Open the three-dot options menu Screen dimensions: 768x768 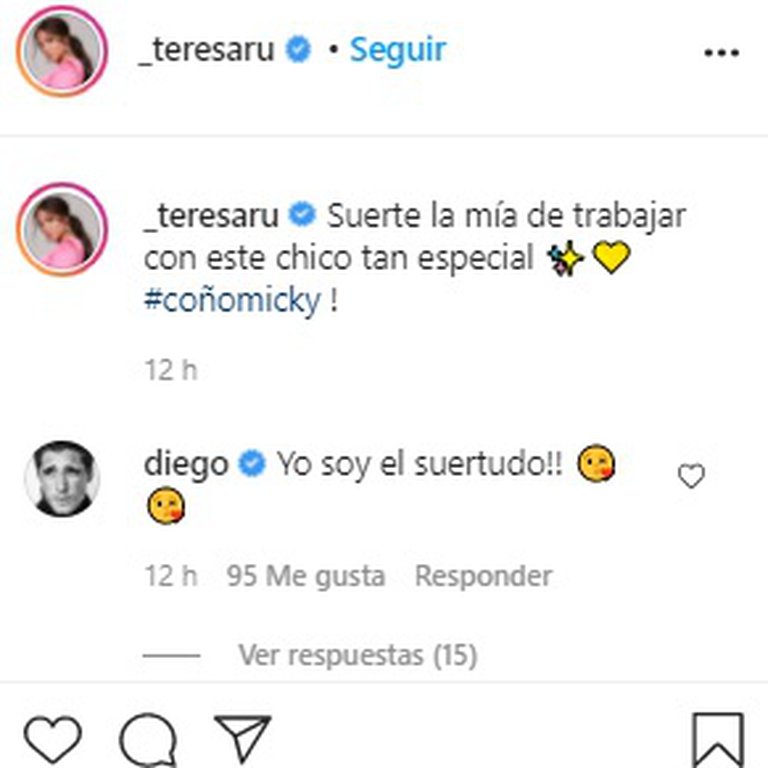pyautogui.click(x=721, y=52)
